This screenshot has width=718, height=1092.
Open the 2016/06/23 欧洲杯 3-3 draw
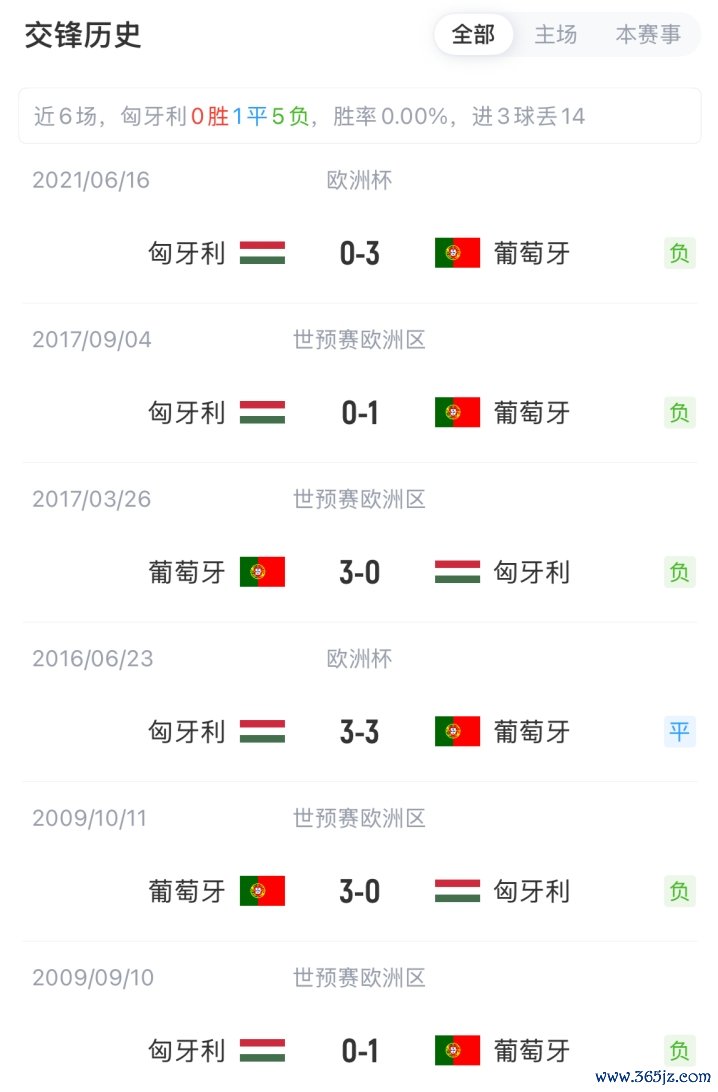pyautogui.click(x=360, y=731)
